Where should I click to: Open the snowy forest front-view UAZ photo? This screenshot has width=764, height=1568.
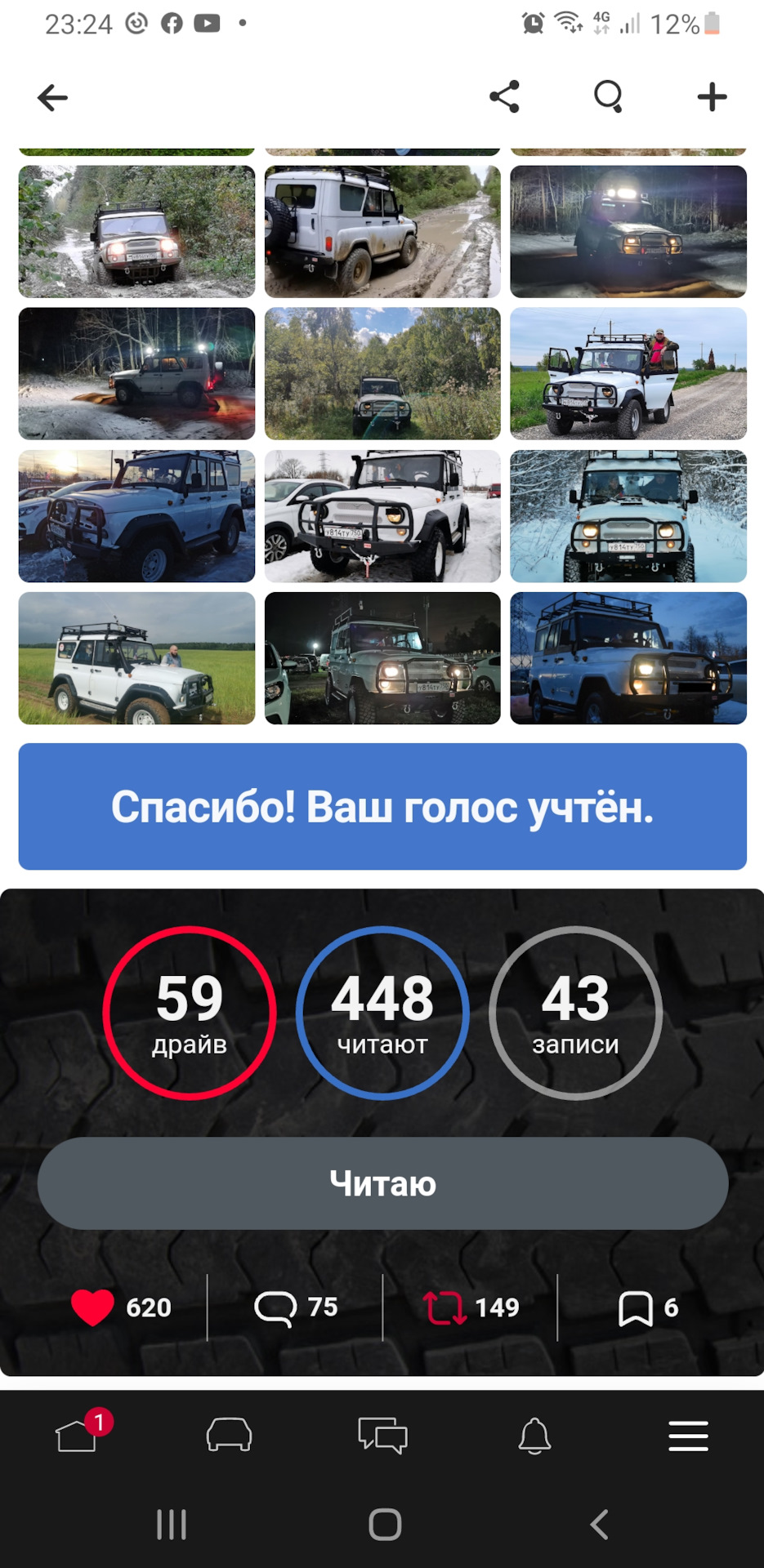pyautogui.click(x=628, y=516)
